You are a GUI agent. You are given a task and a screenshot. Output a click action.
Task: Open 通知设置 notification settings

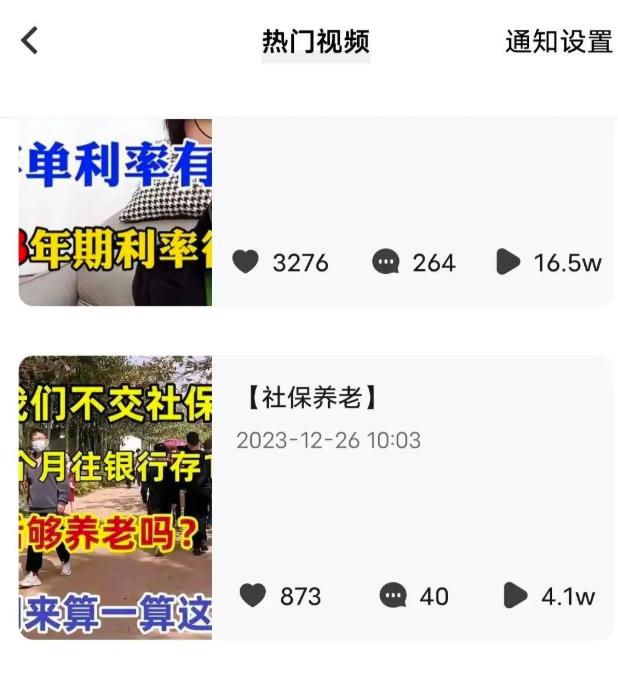click(x=558, y=42)
